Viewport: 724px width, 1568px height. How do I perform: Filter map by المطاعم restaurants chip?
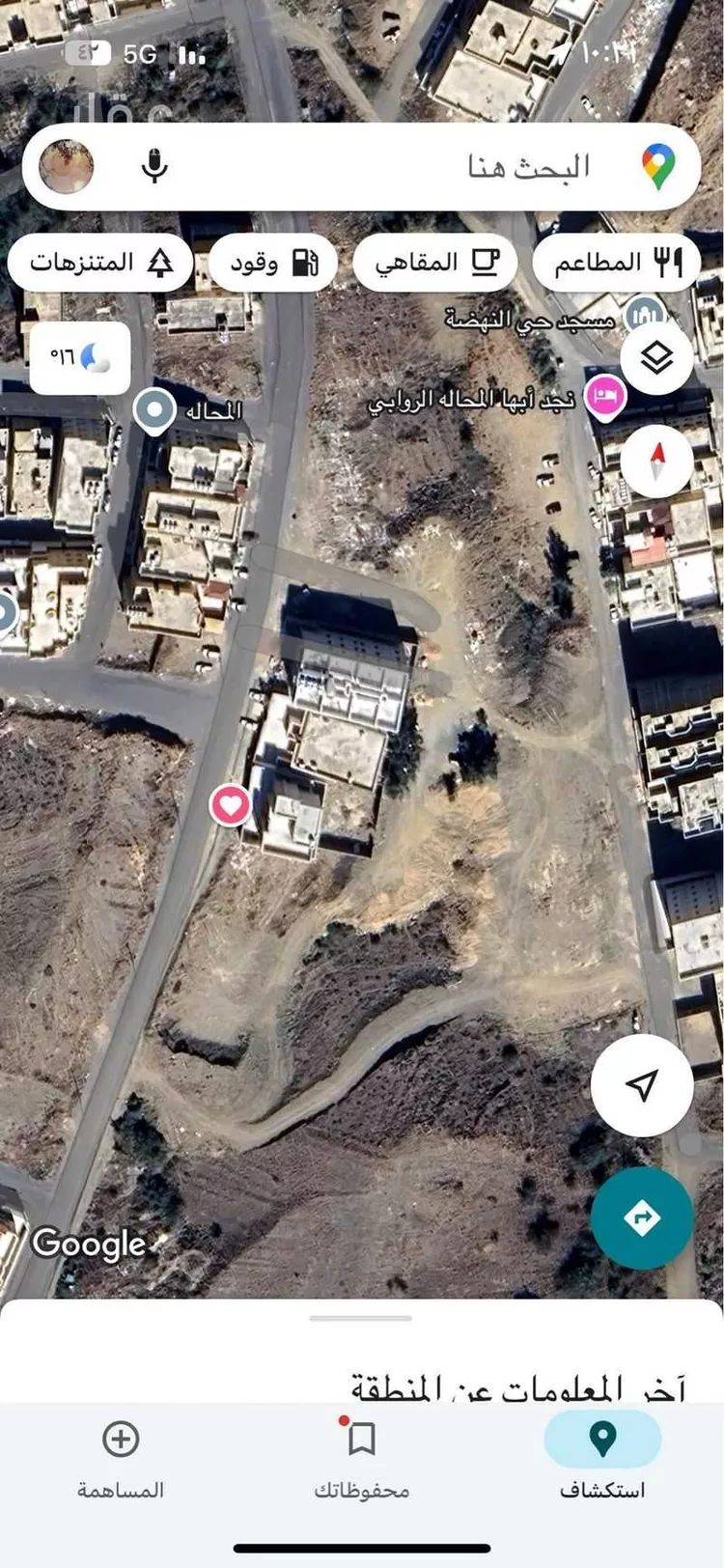tap(616, 262)
